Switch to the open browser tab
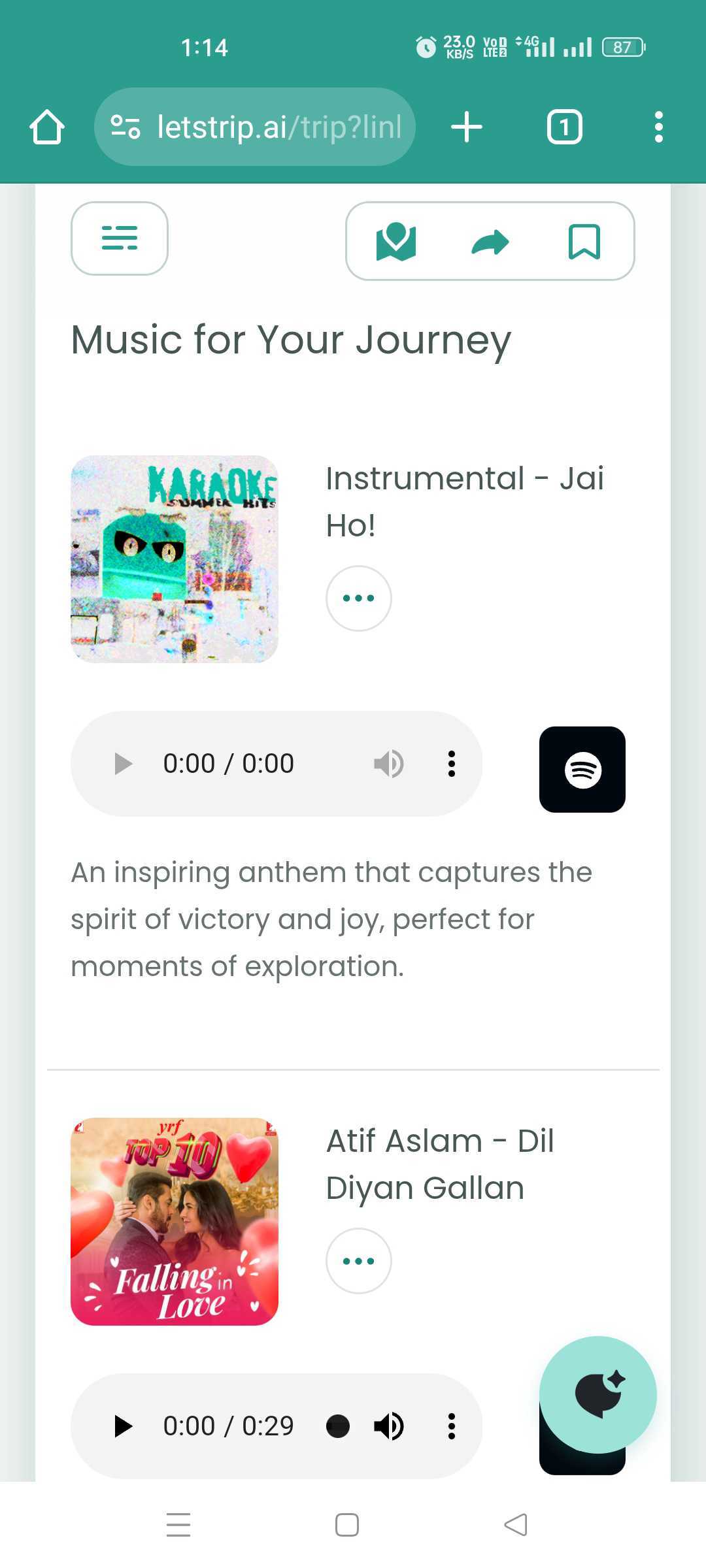Screen dimensions: 706x1568 click(x=564, y=127)
